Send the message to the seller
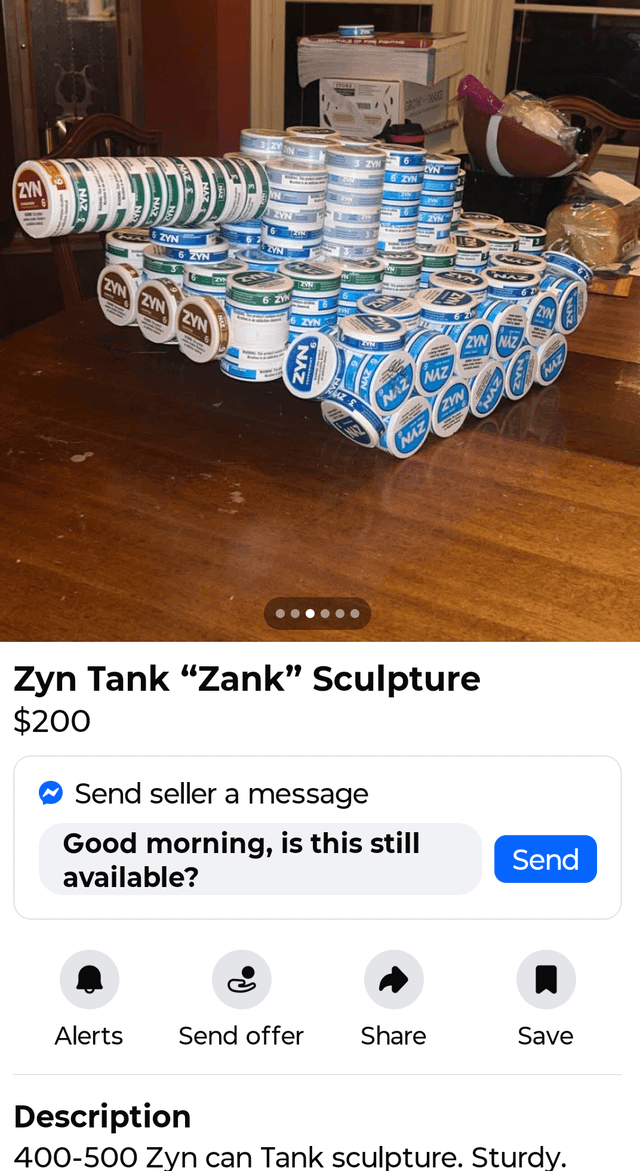The image size is (640, 1171). [x=545, y=859]
